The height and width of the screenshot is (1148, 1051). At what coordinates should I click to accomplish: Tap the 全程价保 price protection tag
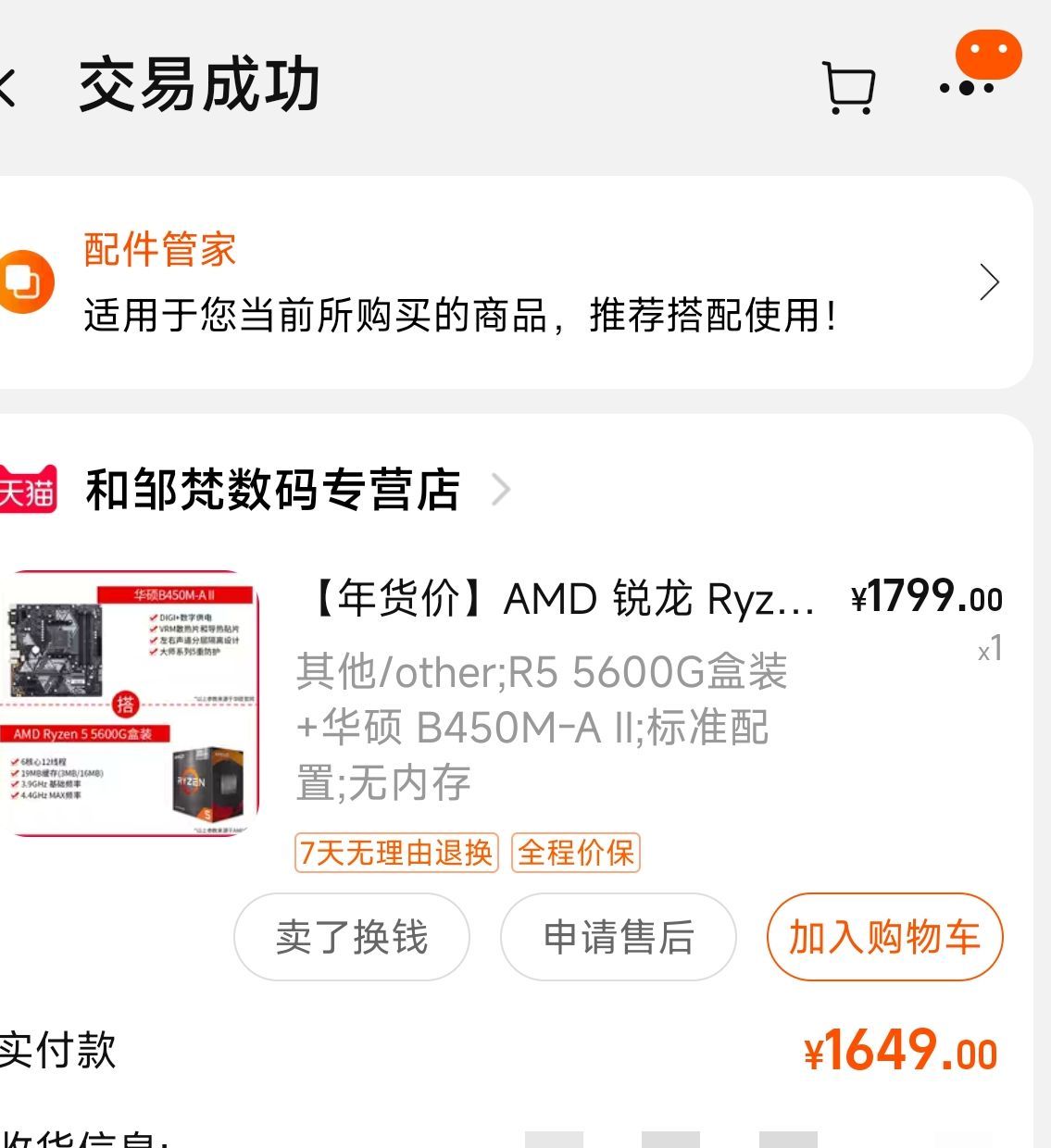pyautogui.click(x=575, y=853)
